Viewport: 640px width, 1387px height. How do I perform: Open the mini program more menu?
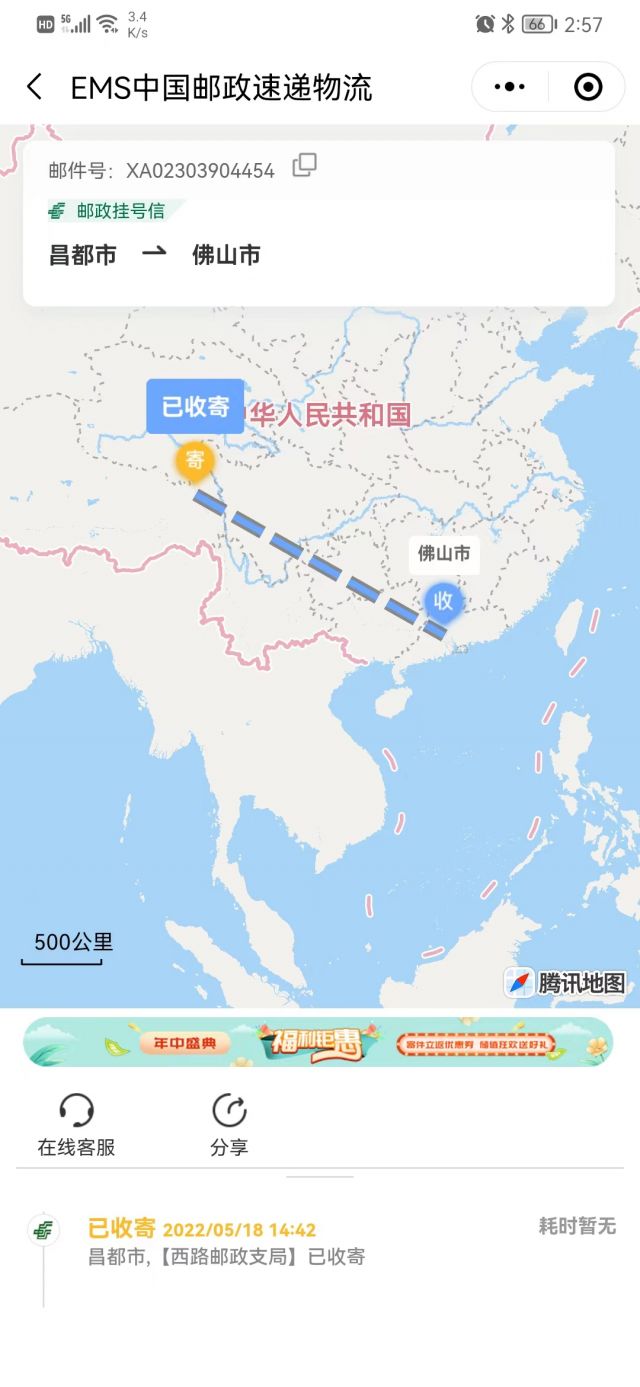(510, 87)
